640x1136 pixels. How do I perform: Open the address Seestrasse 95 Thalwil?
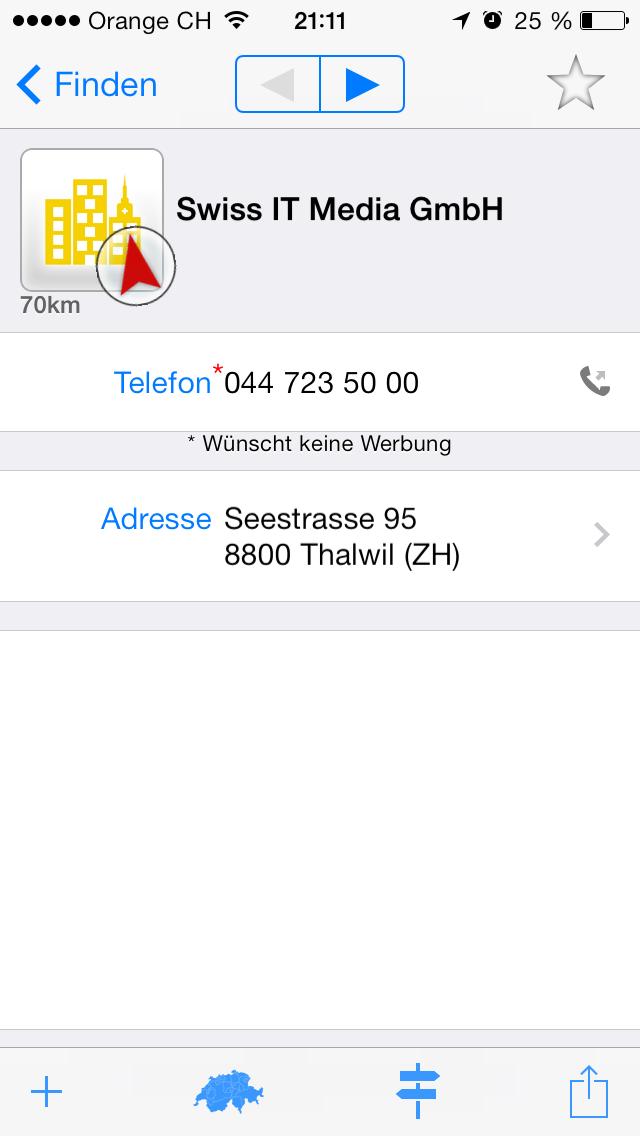pyautogui.click(x=320, y=536)
